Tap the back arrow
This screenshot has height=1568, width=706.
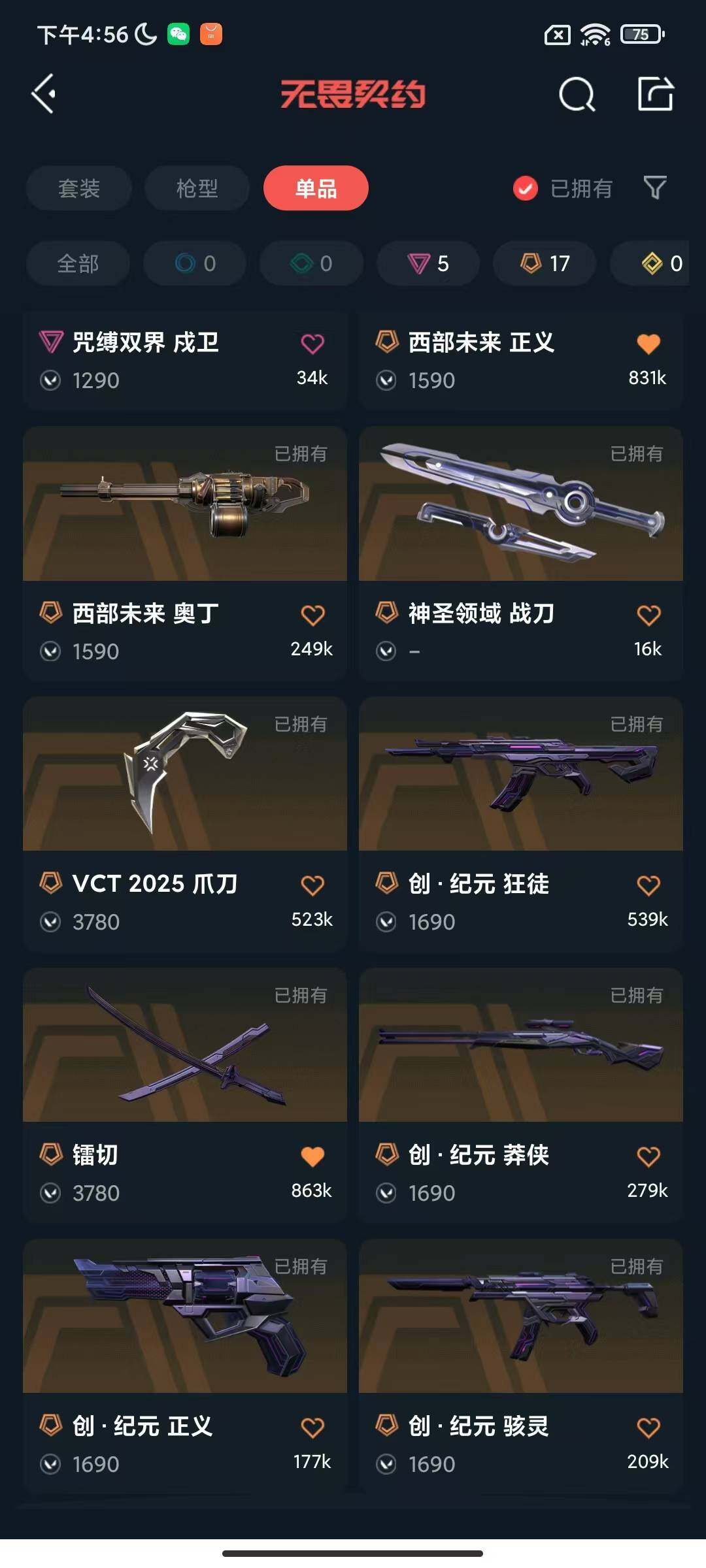click(43, 95)
